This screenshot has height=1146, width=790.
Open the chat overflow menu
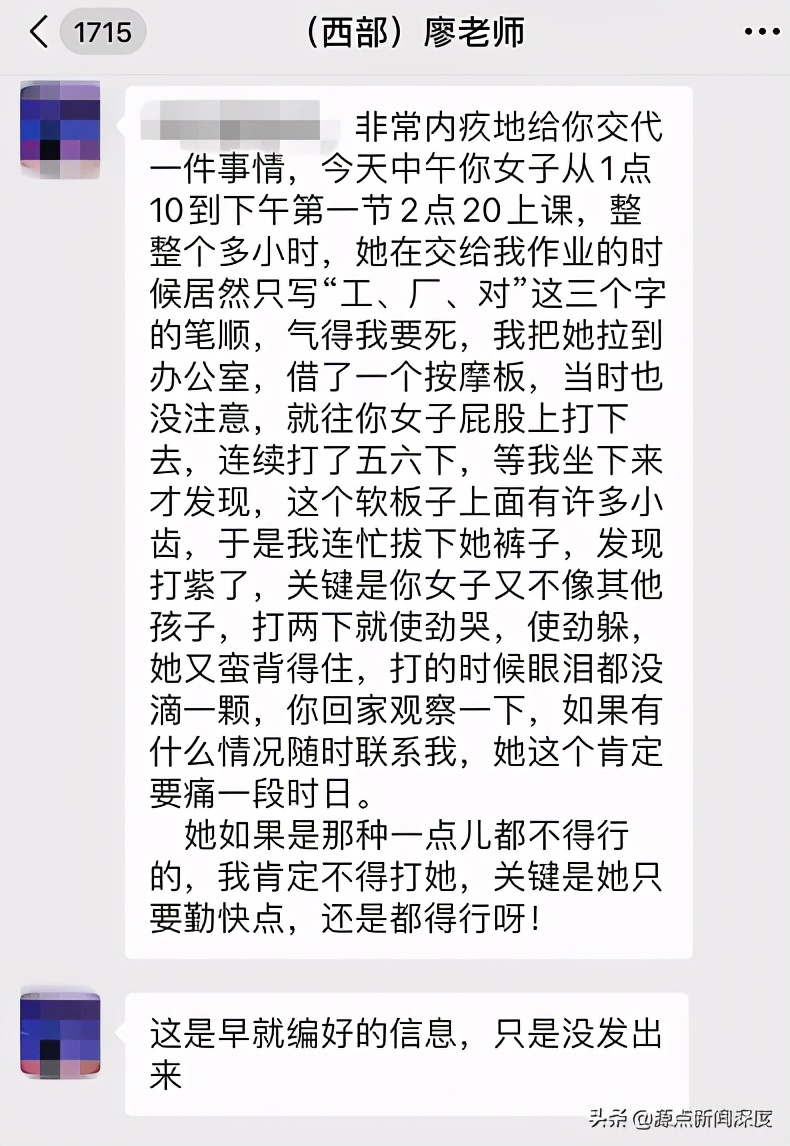(761, 33)
